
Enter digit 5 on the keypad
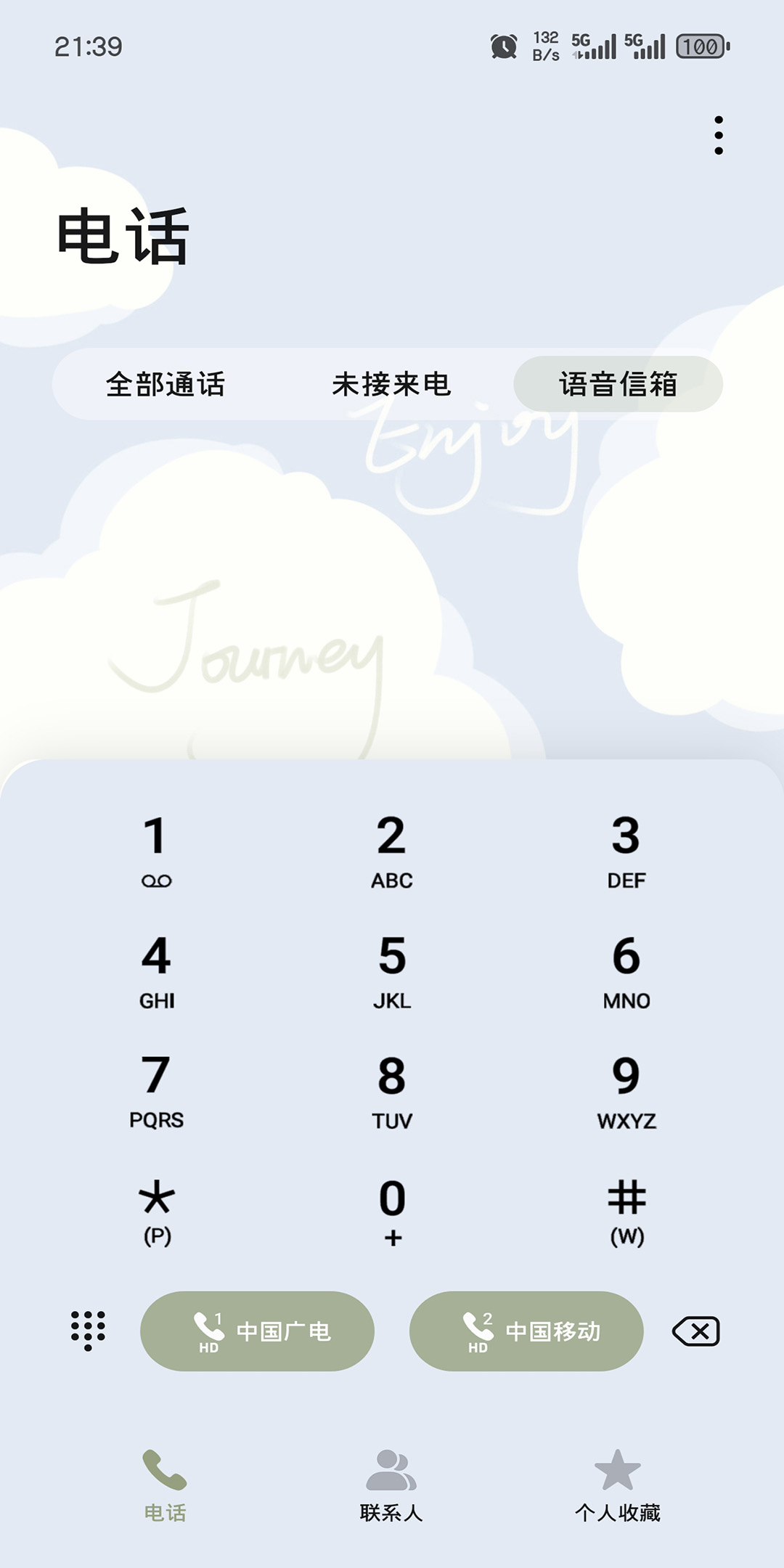391,970
